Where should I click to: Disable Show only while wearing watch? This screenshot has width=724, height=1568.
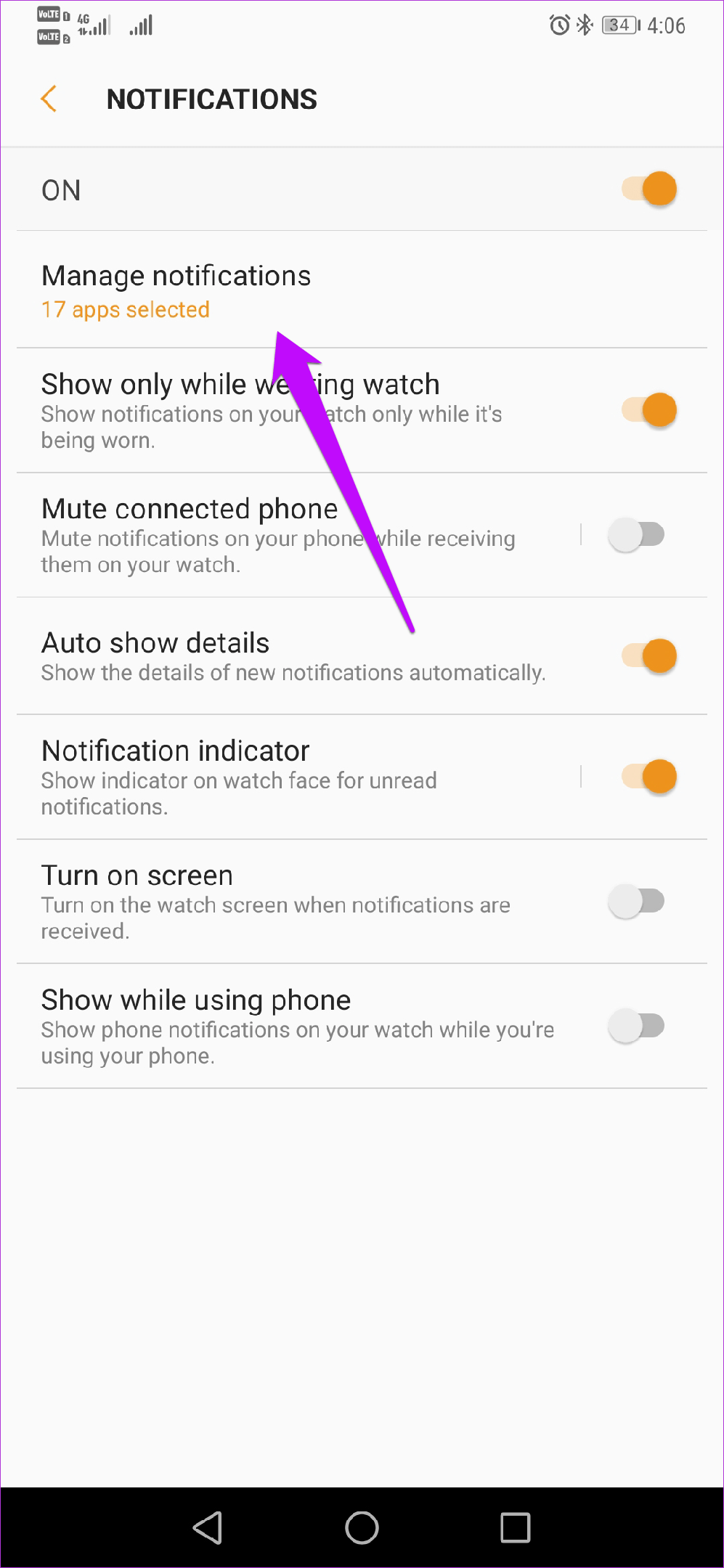(648, 411)
